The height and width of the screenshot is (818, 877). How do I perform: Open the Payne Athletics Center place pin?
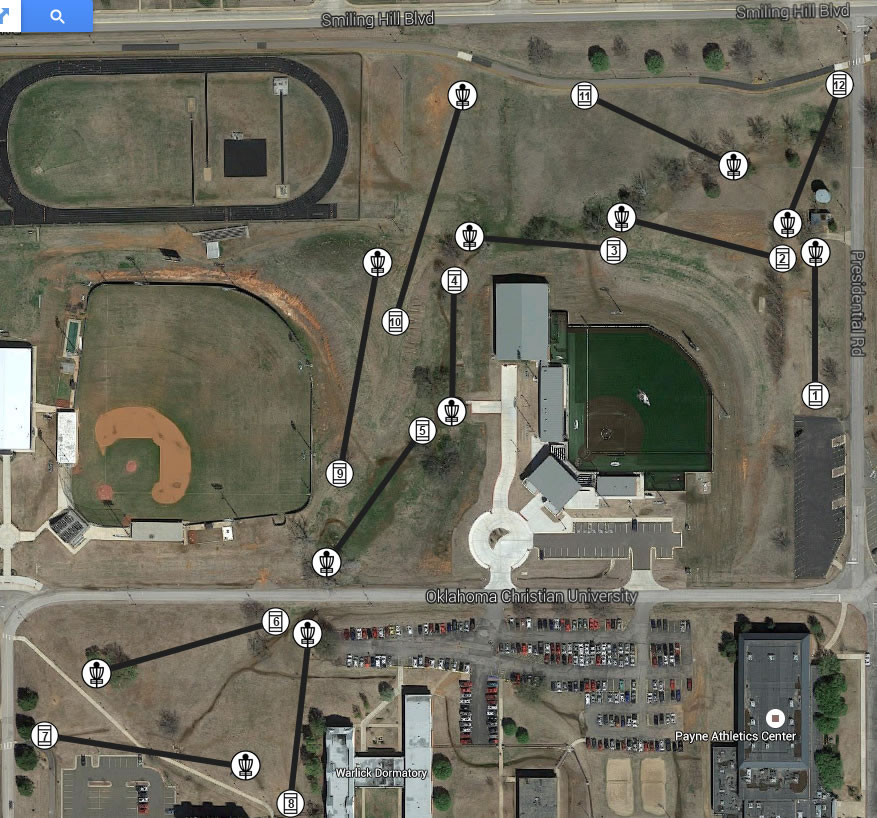click(775, 717)
